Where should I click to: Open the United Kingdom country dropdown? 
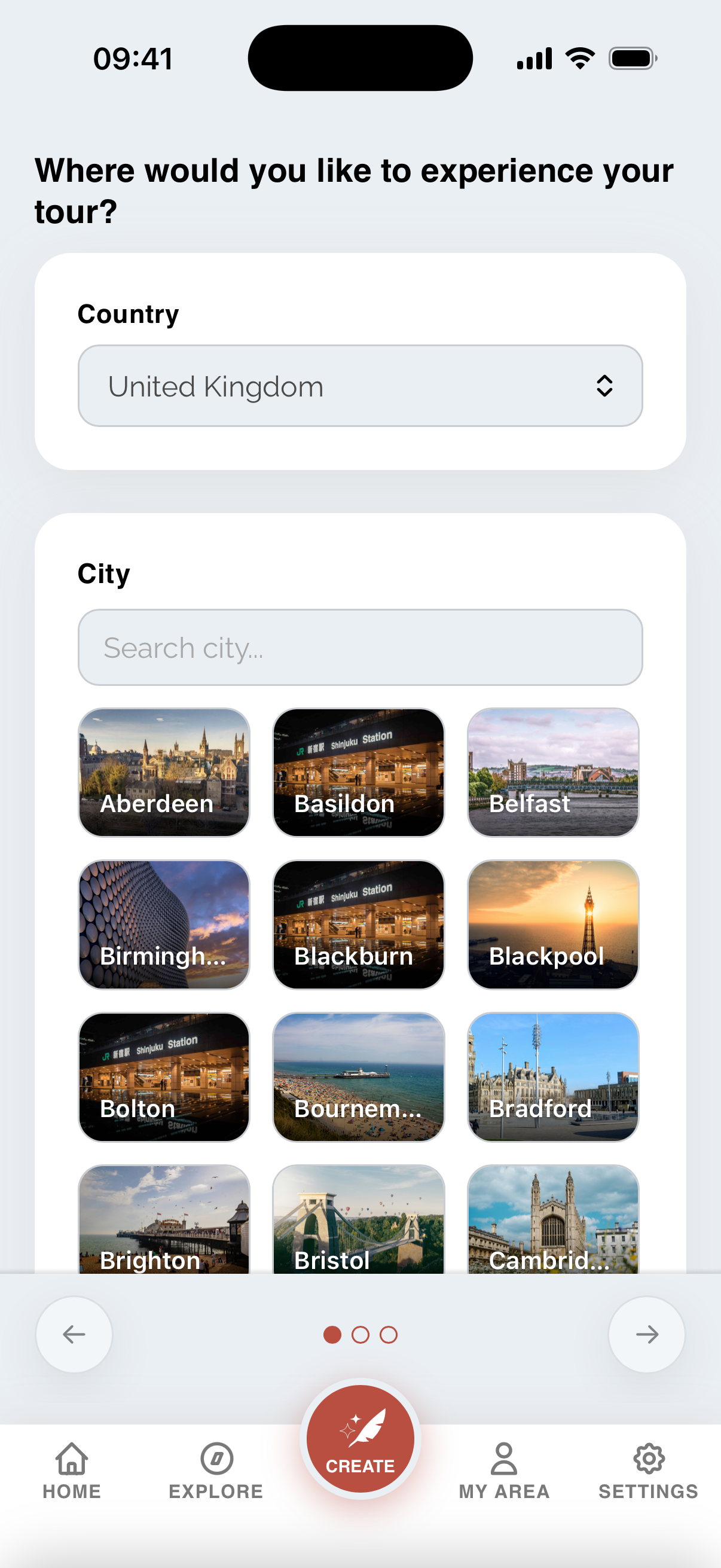pos(360,385)
